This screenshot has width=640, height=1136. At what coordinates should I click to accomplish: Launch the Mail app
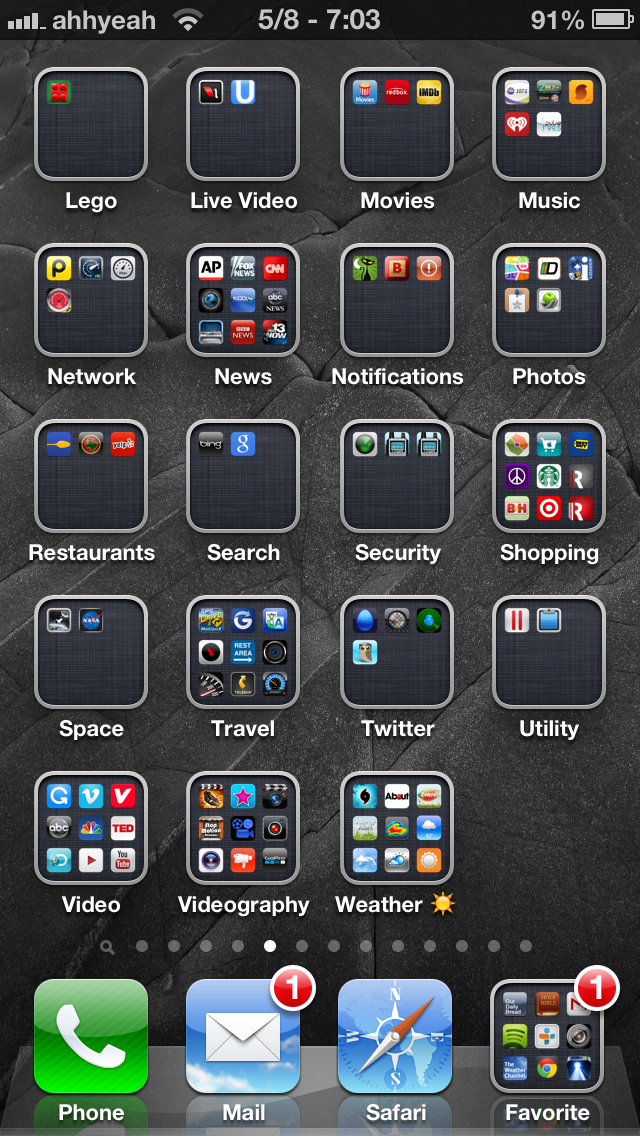click(243, 1036)
